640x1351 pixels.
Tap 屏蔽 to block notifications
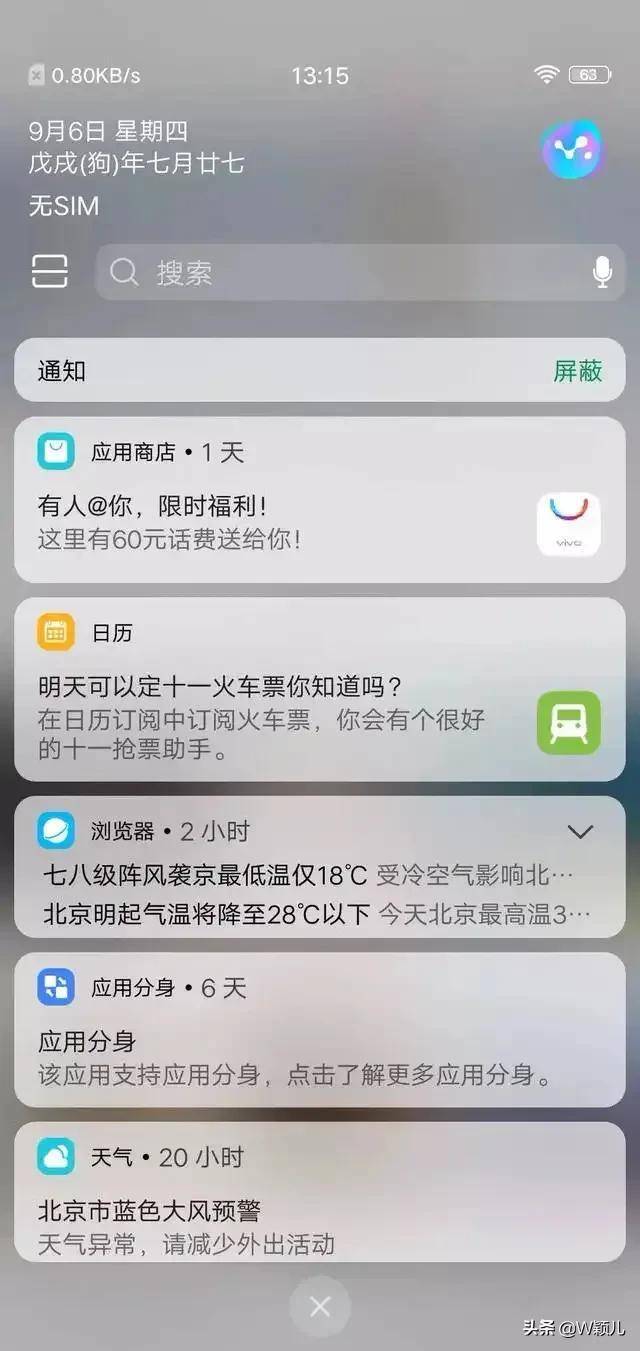pyautogui.click(x=578, y=370)
